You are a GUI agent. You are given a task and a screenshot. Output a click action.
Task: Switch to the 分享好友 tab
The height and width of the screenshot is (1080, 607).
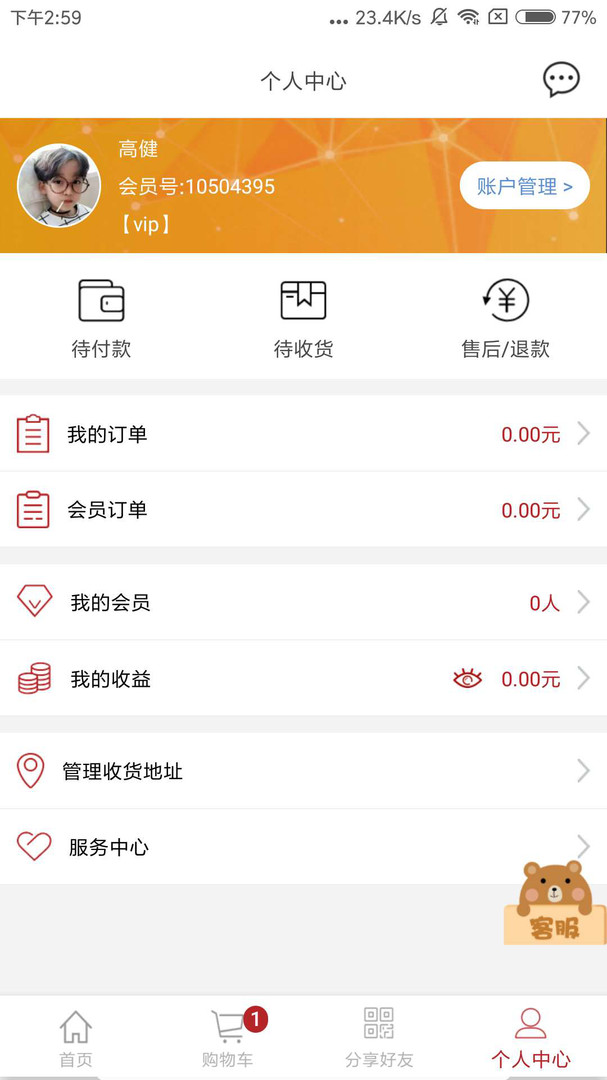379,1038
